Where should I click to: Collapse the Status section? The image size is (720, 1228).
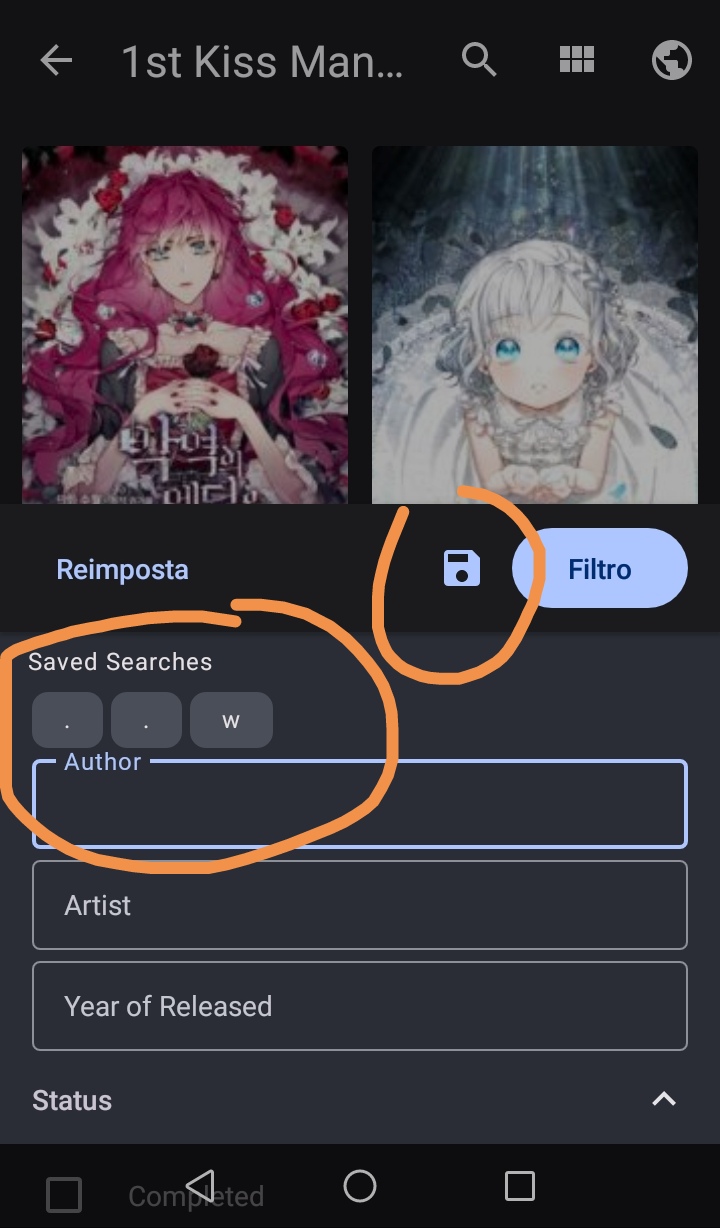663,1100
